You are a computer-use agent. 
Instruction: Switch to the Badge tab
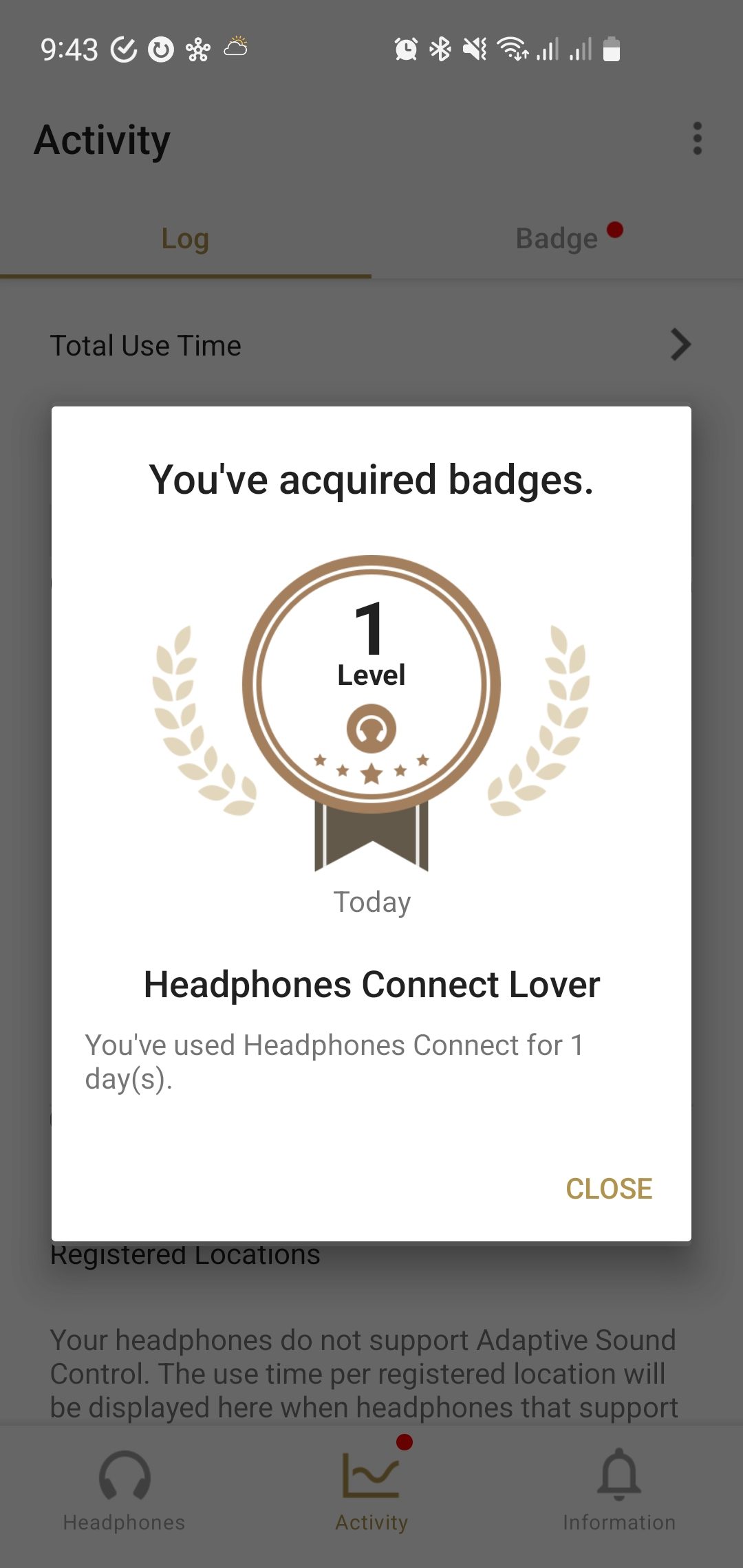557,239
